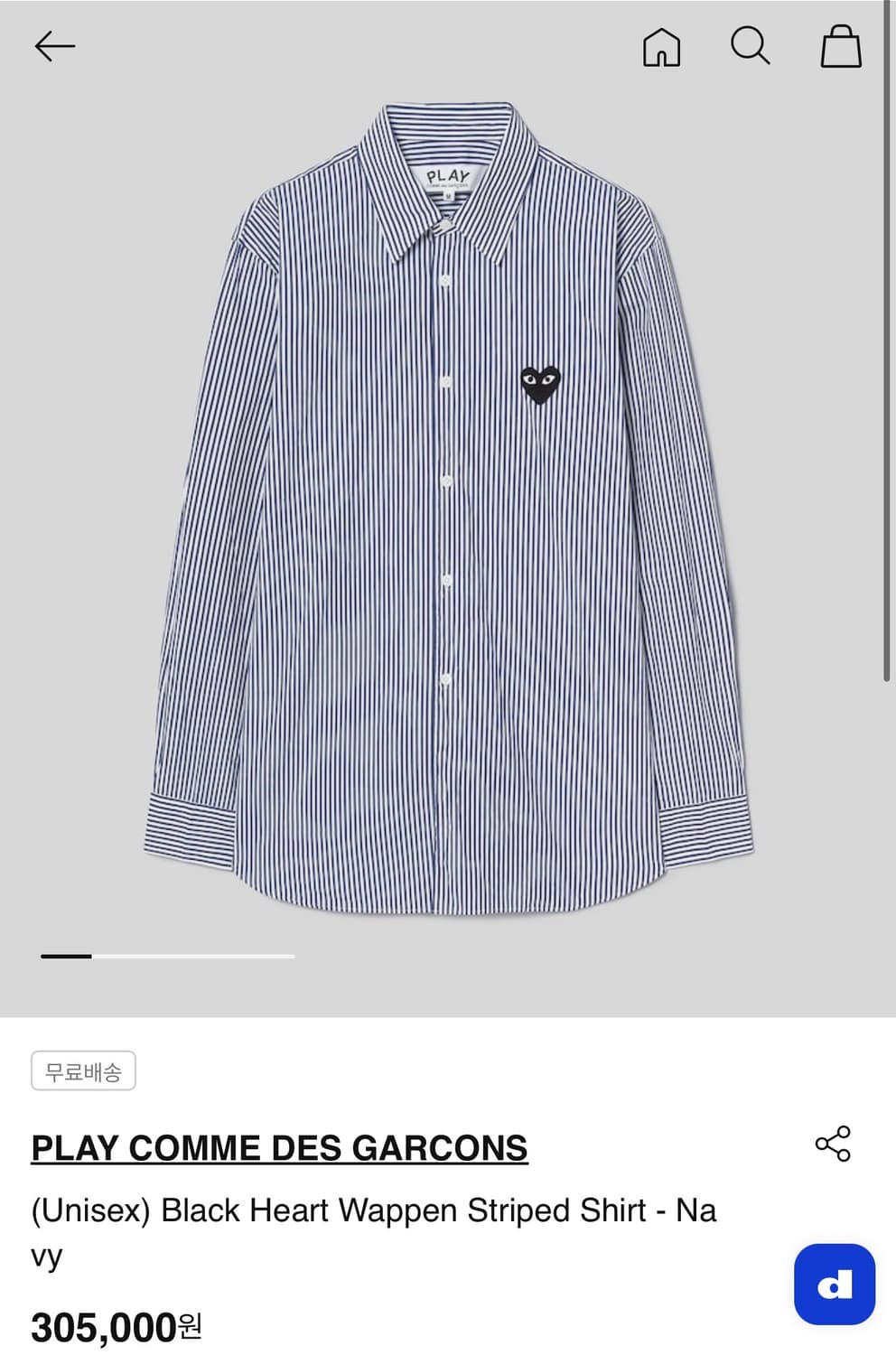Open the search magnifier icon
Image resolution: width=896 pixels, height=1355 pixels.
751,47
